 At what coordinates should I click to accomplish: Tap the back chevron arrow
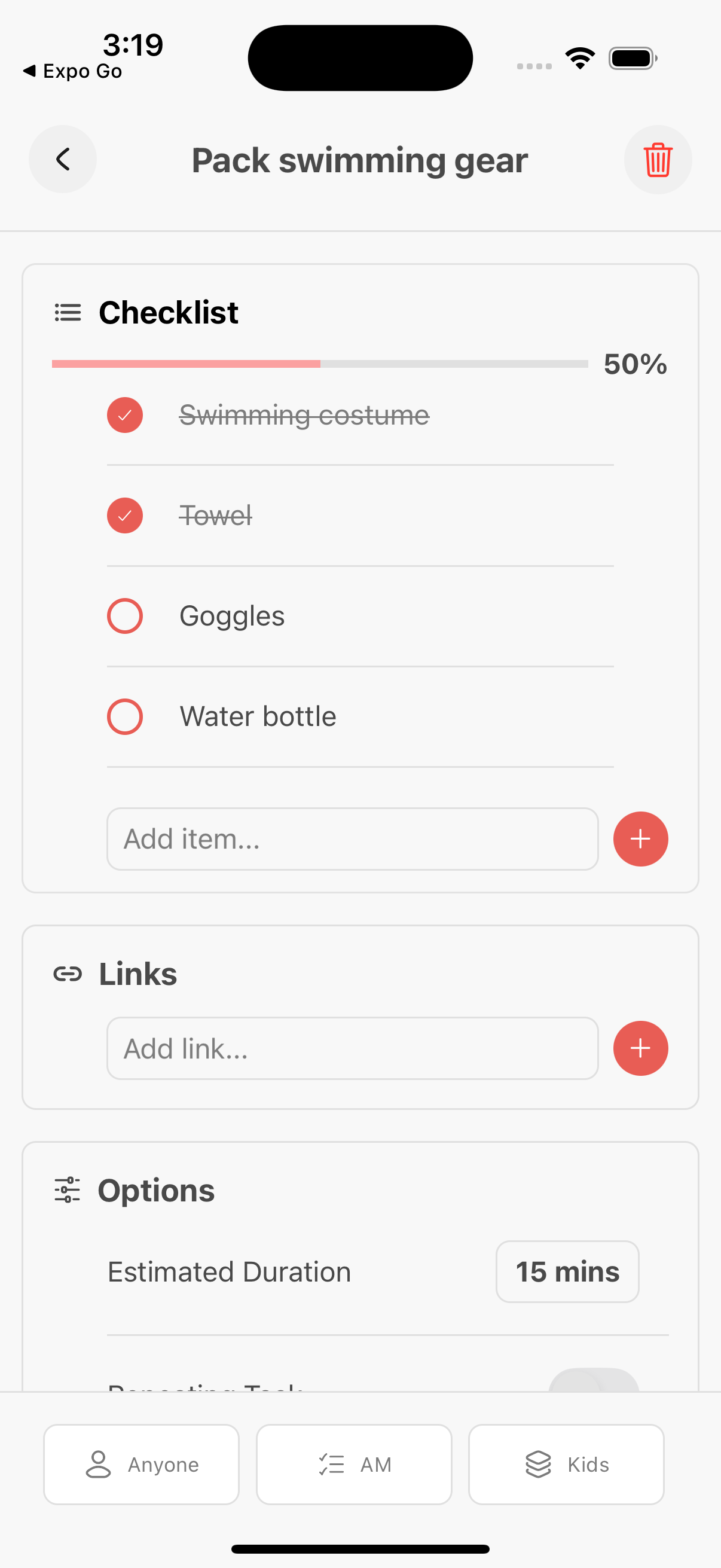click(63, 160)
